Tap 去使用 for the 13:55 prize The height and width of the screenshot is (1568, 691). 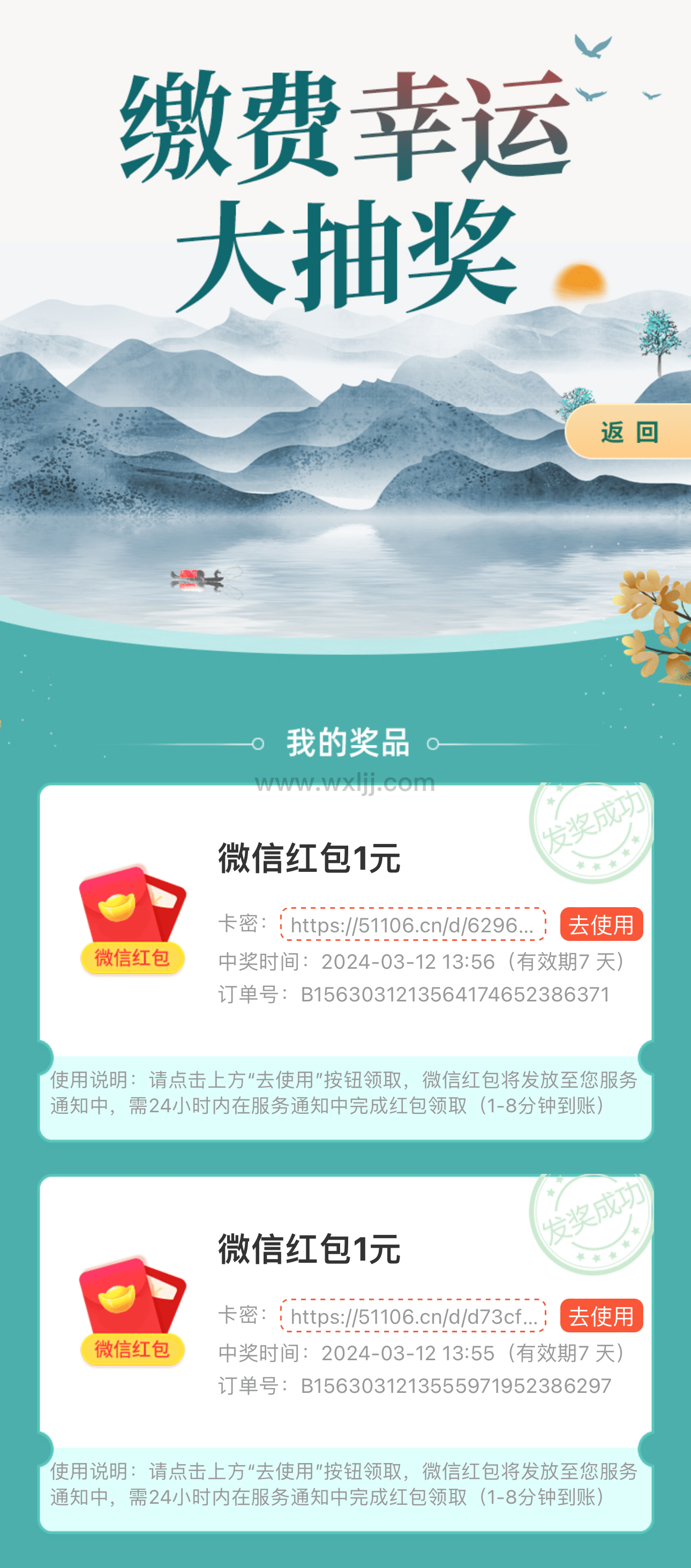click(601, 1316)
